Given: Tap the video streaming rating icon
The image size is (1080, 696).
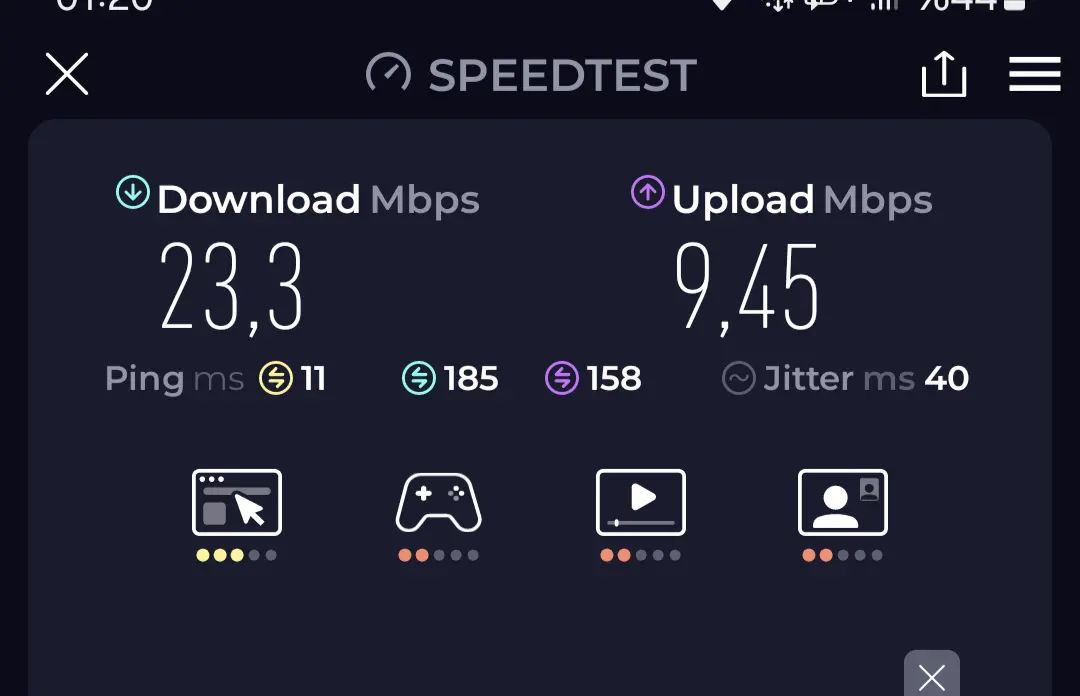Looking at the screenshot, I should click(641, 502).
